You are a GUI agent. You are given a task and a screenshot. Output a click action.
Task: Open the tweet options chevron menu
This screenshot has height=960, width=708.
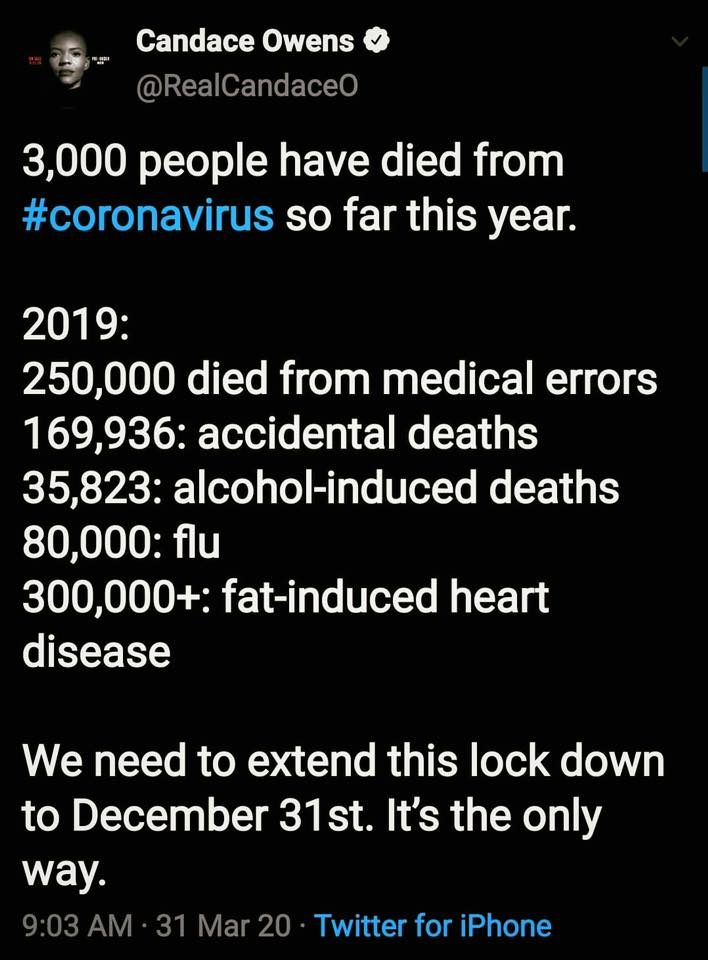pos(680,42)
